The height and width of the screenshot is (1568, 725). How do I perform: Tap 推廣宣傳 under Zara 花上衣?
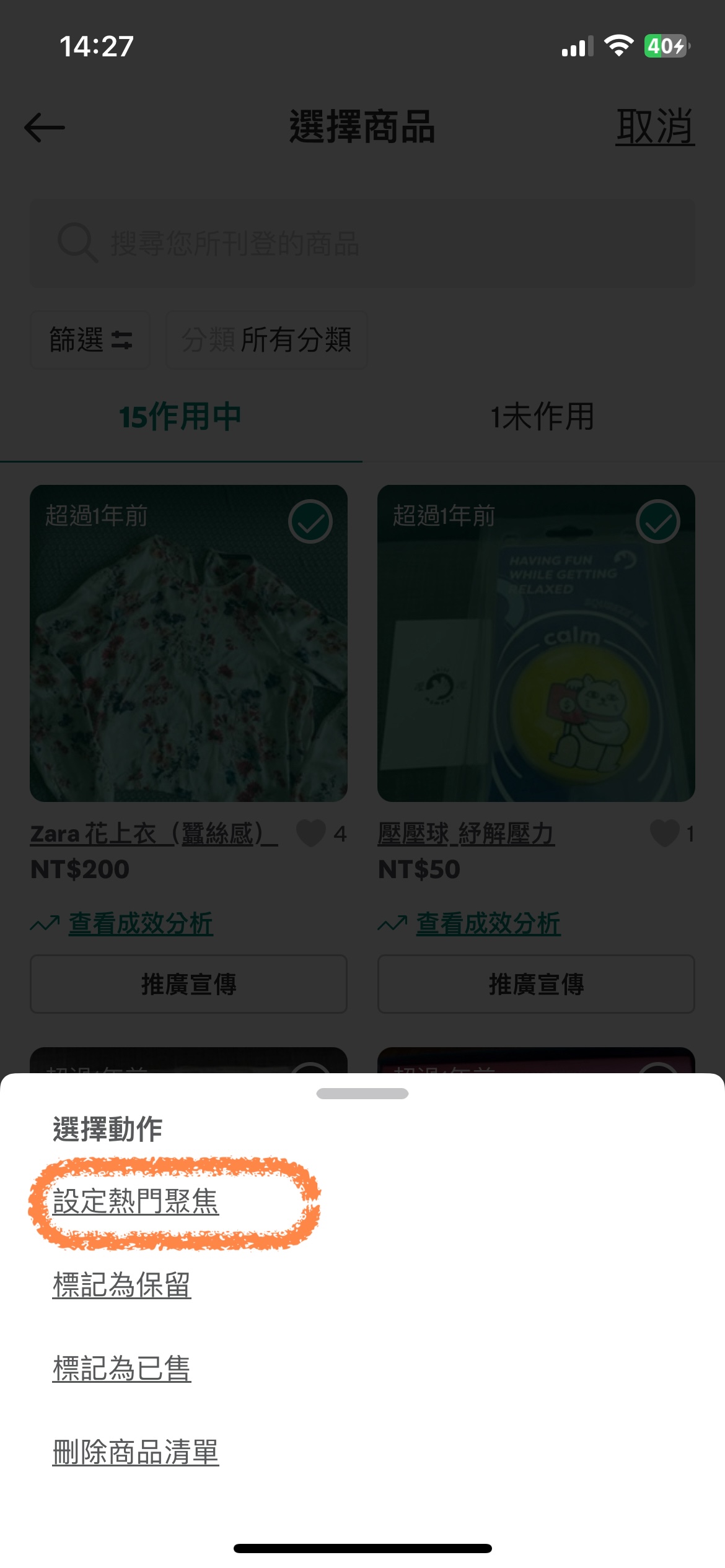pyautogui.click(x=188, y=984)
